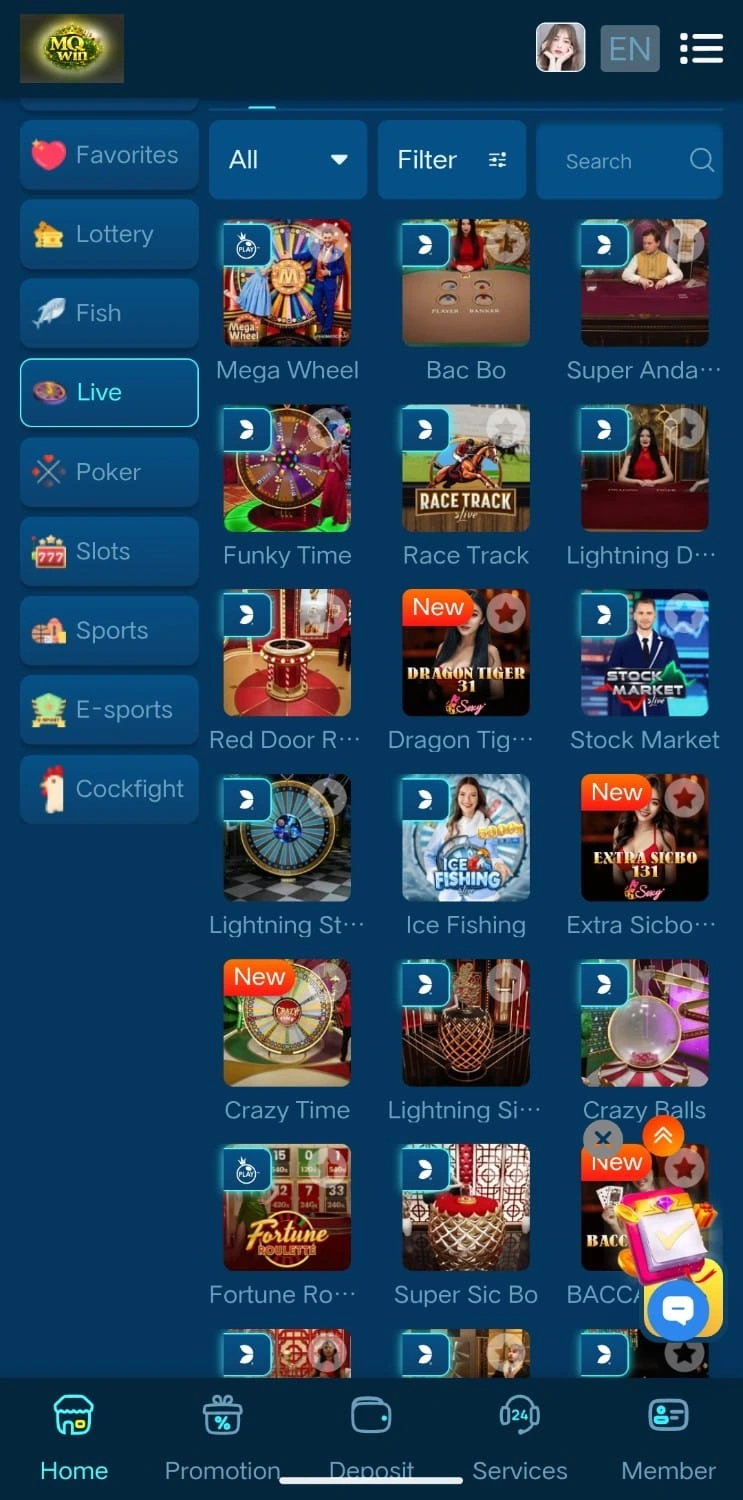This screenshot has height=1500, width=743.
Task: Click the EN language button
Action: [x=629, y=47]
